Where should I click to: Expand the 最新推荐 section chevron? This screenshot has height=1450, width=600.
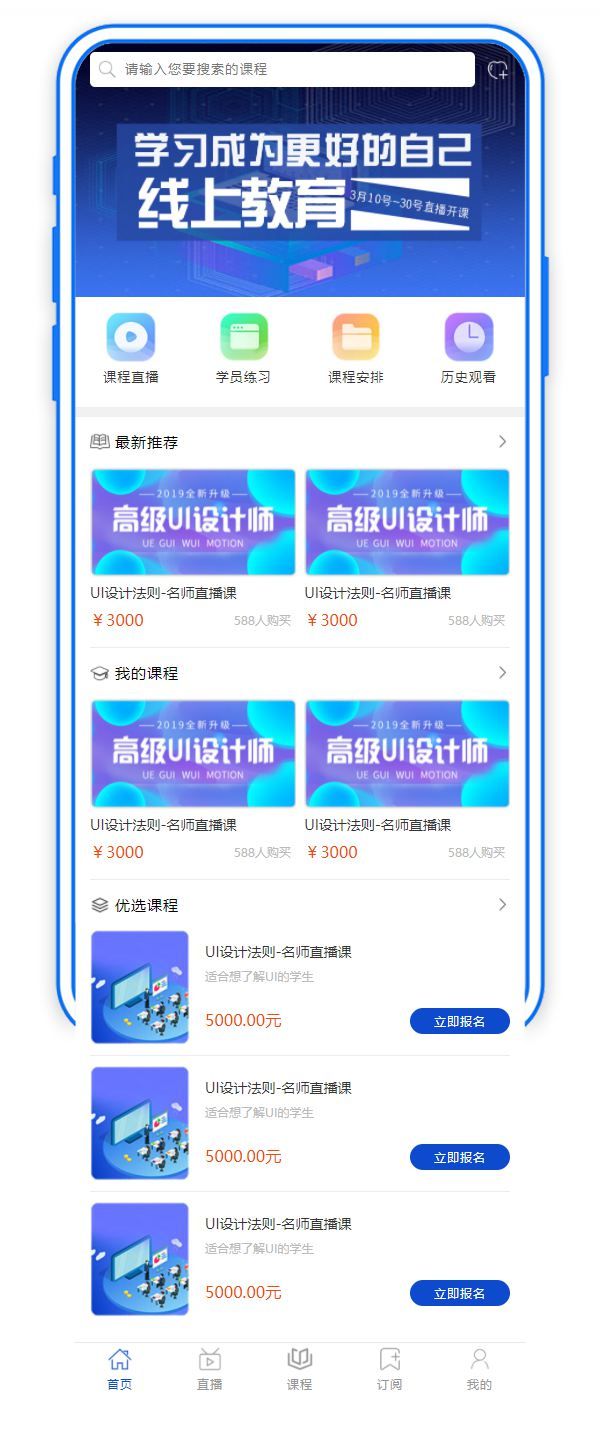pyautogui.click(x=502, y=442)
